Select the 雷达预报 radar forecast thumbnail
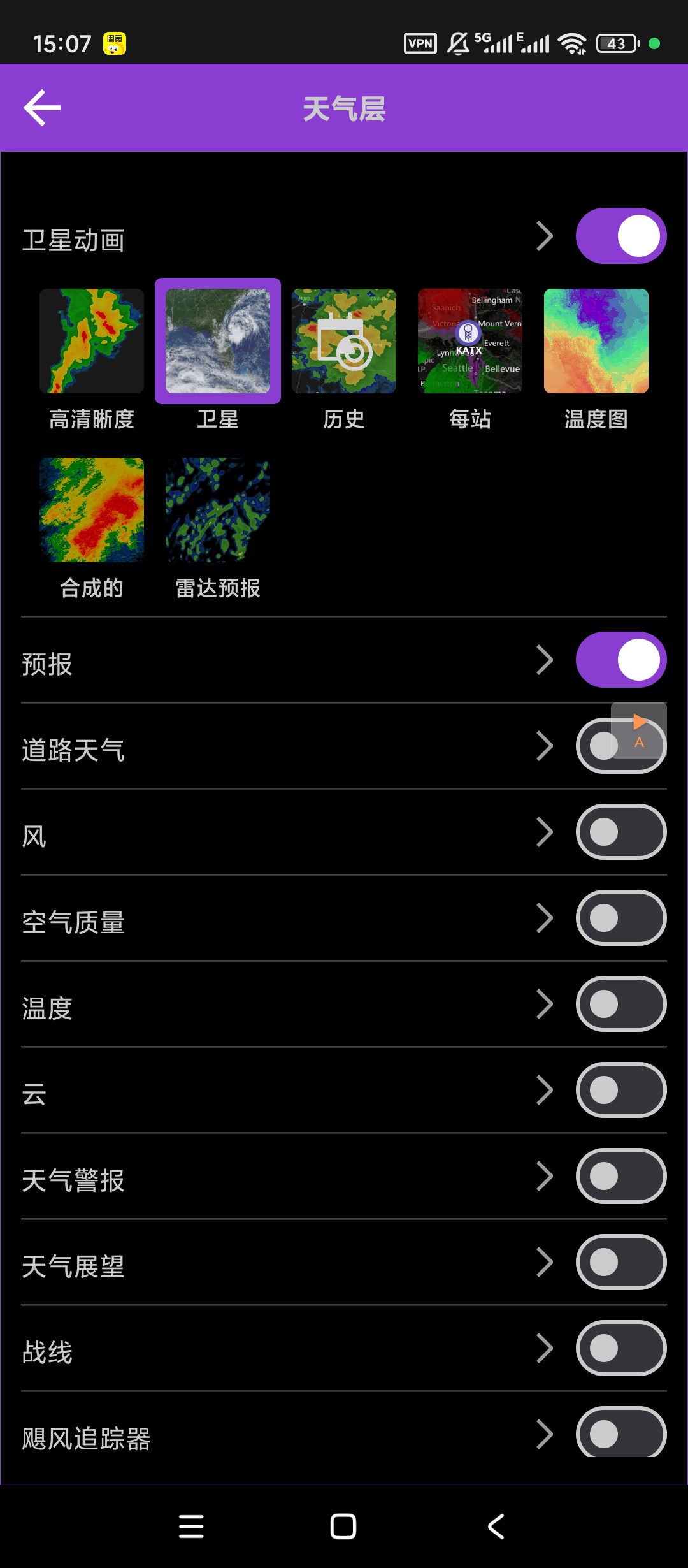Screen dimensions: 688x1568 click(217, 510)
